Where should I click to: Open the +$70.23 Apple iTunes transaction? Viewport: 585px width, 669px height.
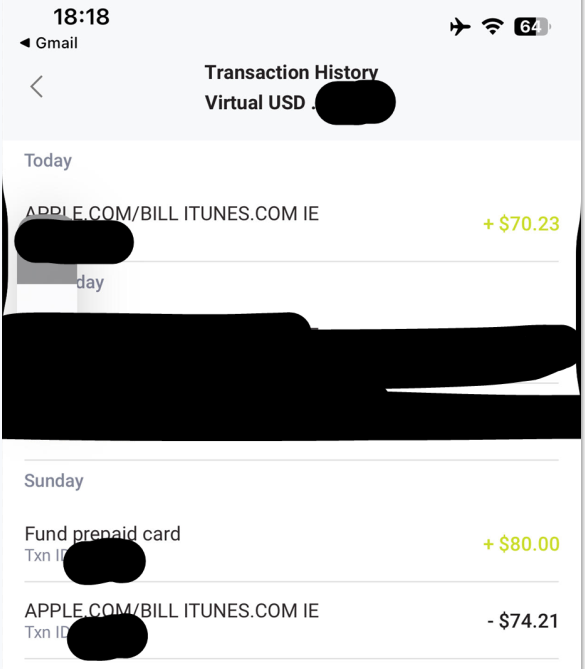(x=291, y=224)
